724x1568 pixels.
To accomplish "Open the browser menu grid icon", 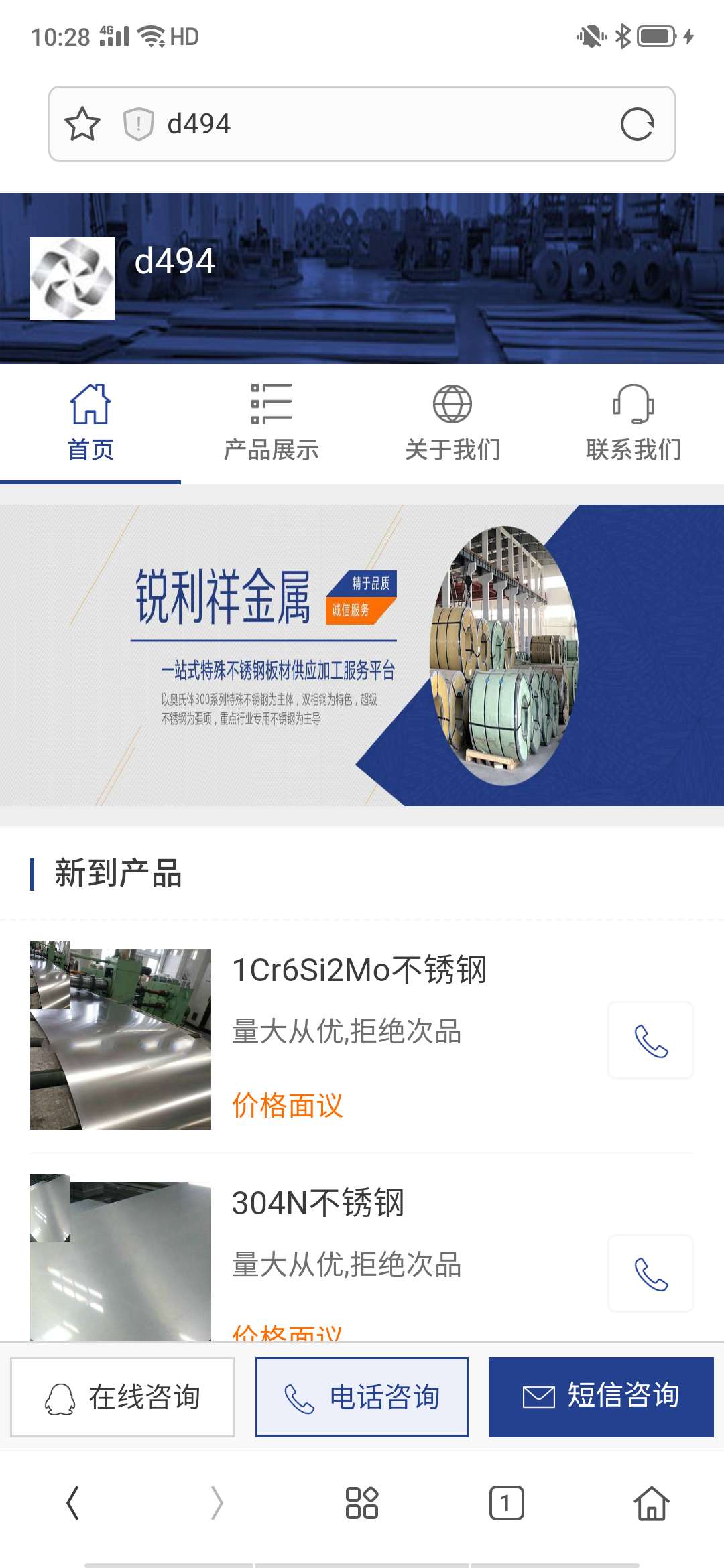I will tap(362, 1503).
